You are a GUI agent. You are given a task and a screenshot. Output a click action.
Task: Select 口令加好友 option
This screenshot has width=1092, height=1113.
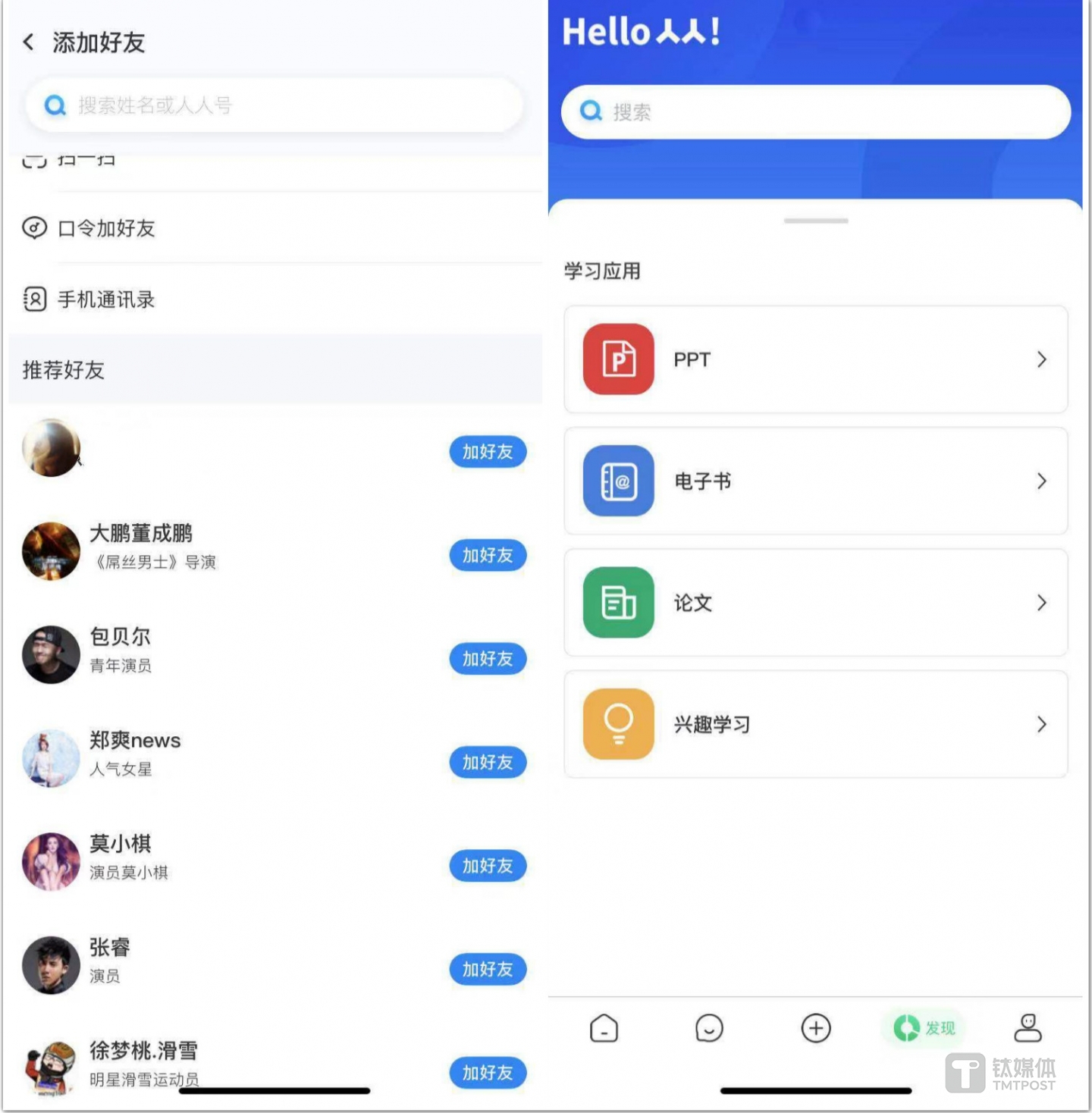[104, 229]
